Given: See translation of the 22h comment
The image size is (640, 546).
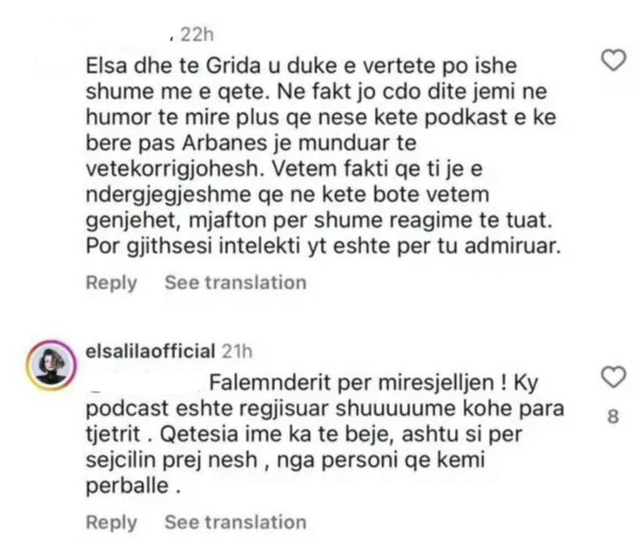Looking at the screenshot, I should coord(235,282).
